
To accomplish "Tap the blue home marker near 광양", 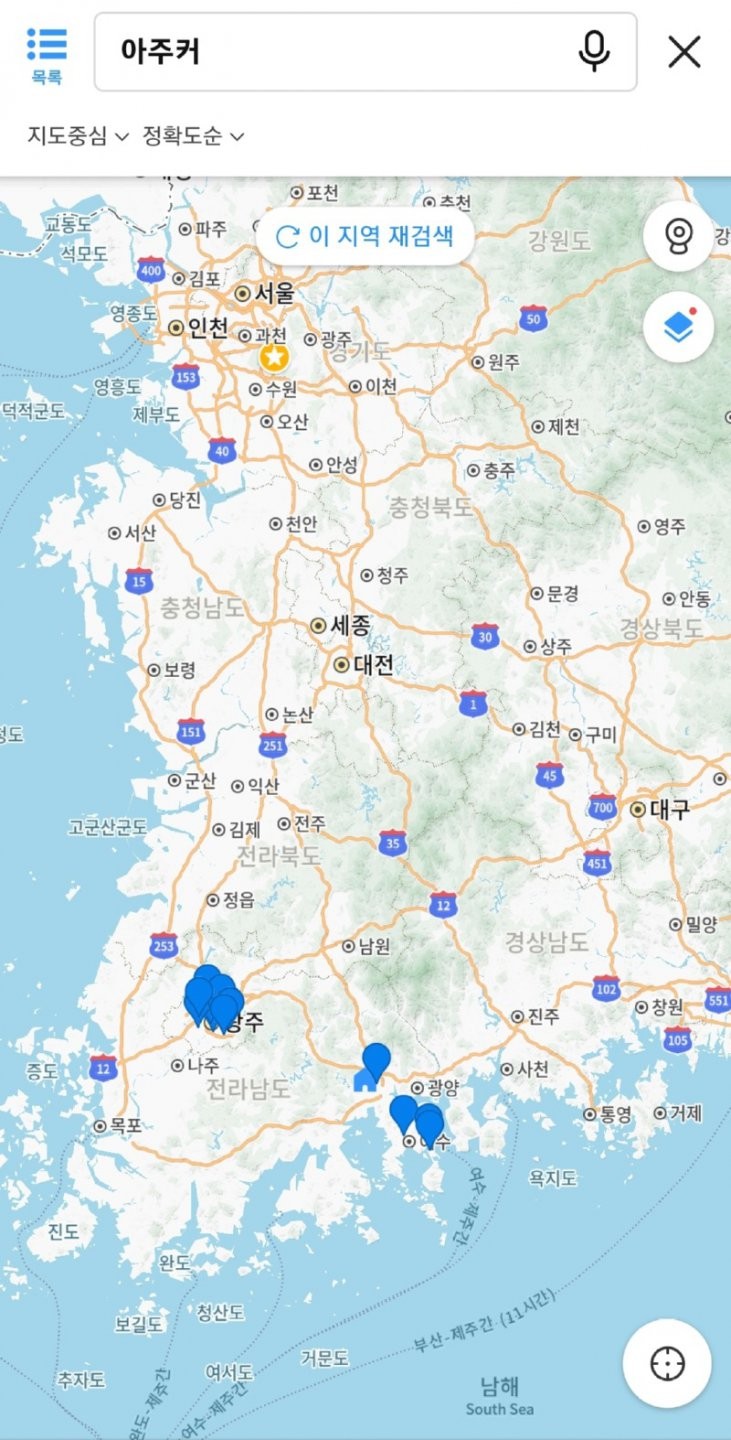I will pyautogui.click(x=364, y=1081).
